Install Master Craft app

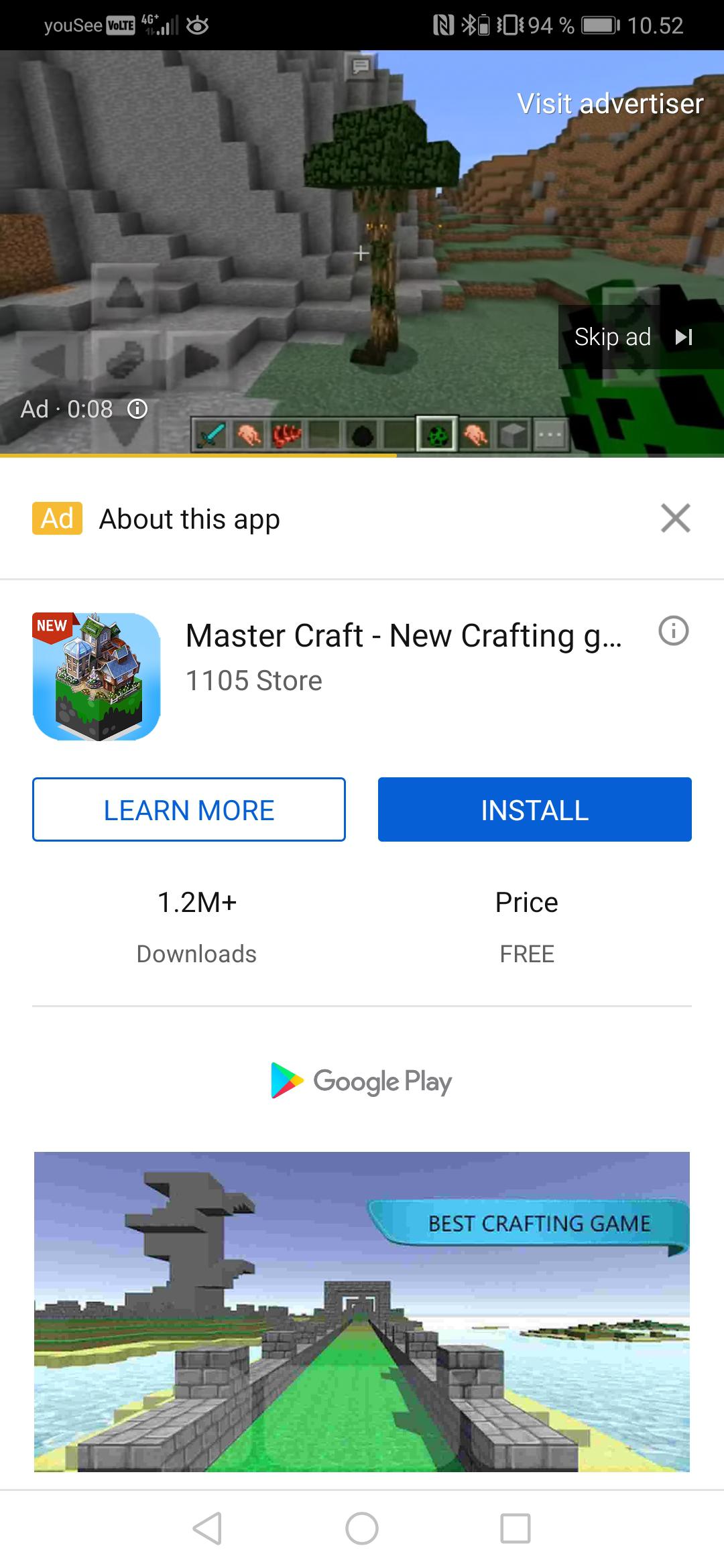click(534, 809)
